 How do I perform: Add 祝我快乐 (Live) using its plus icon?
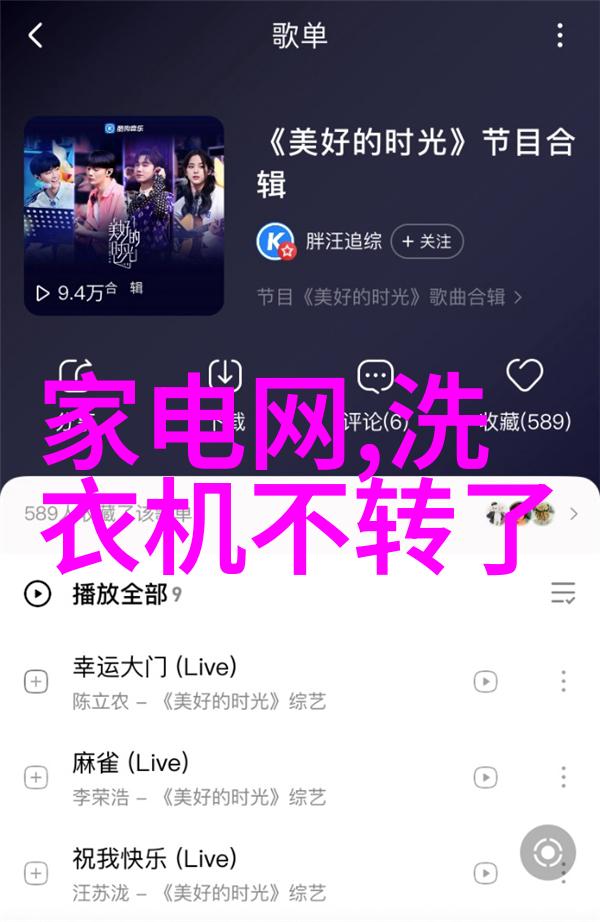point(36,874)
